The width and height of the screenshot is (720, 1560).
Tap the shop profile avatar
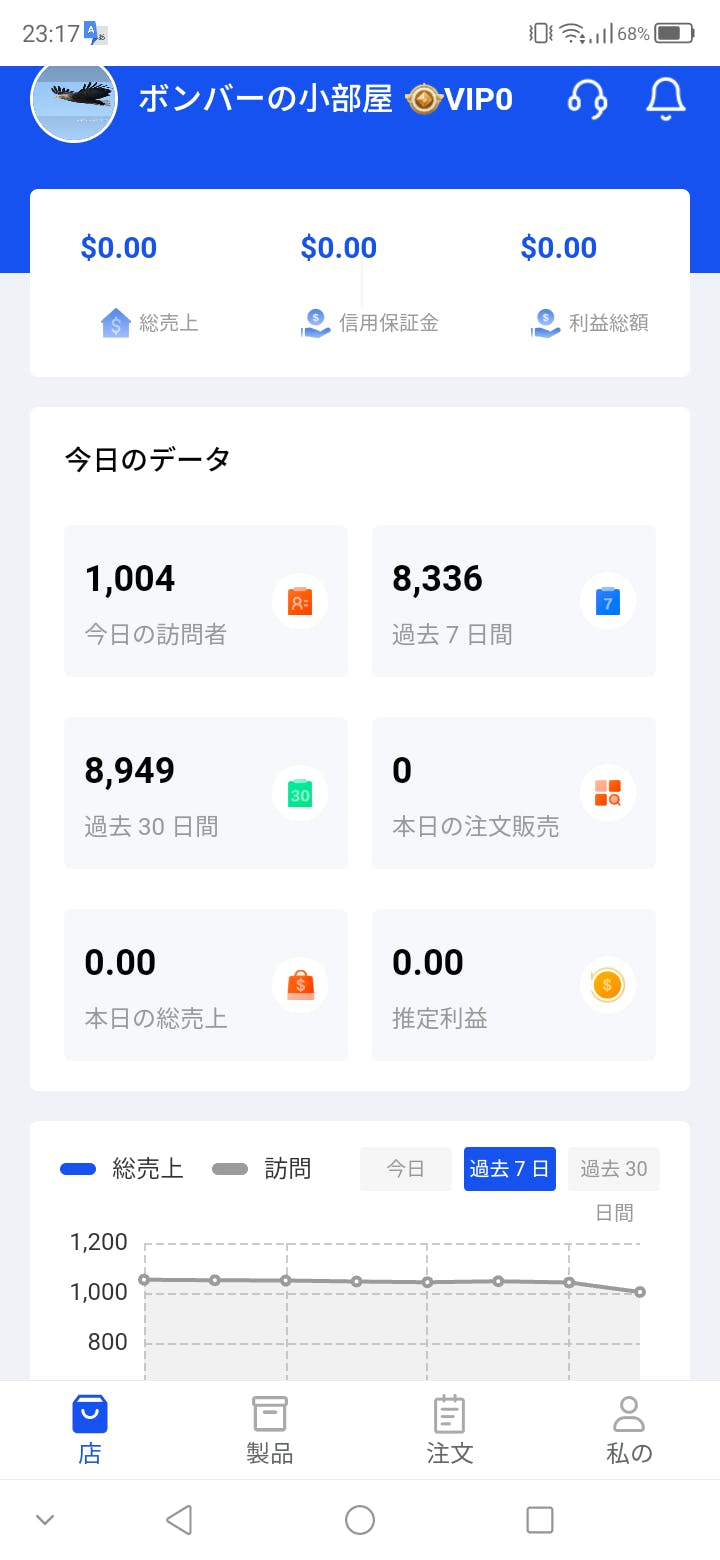pyautogui.click(x=74, y=99)
